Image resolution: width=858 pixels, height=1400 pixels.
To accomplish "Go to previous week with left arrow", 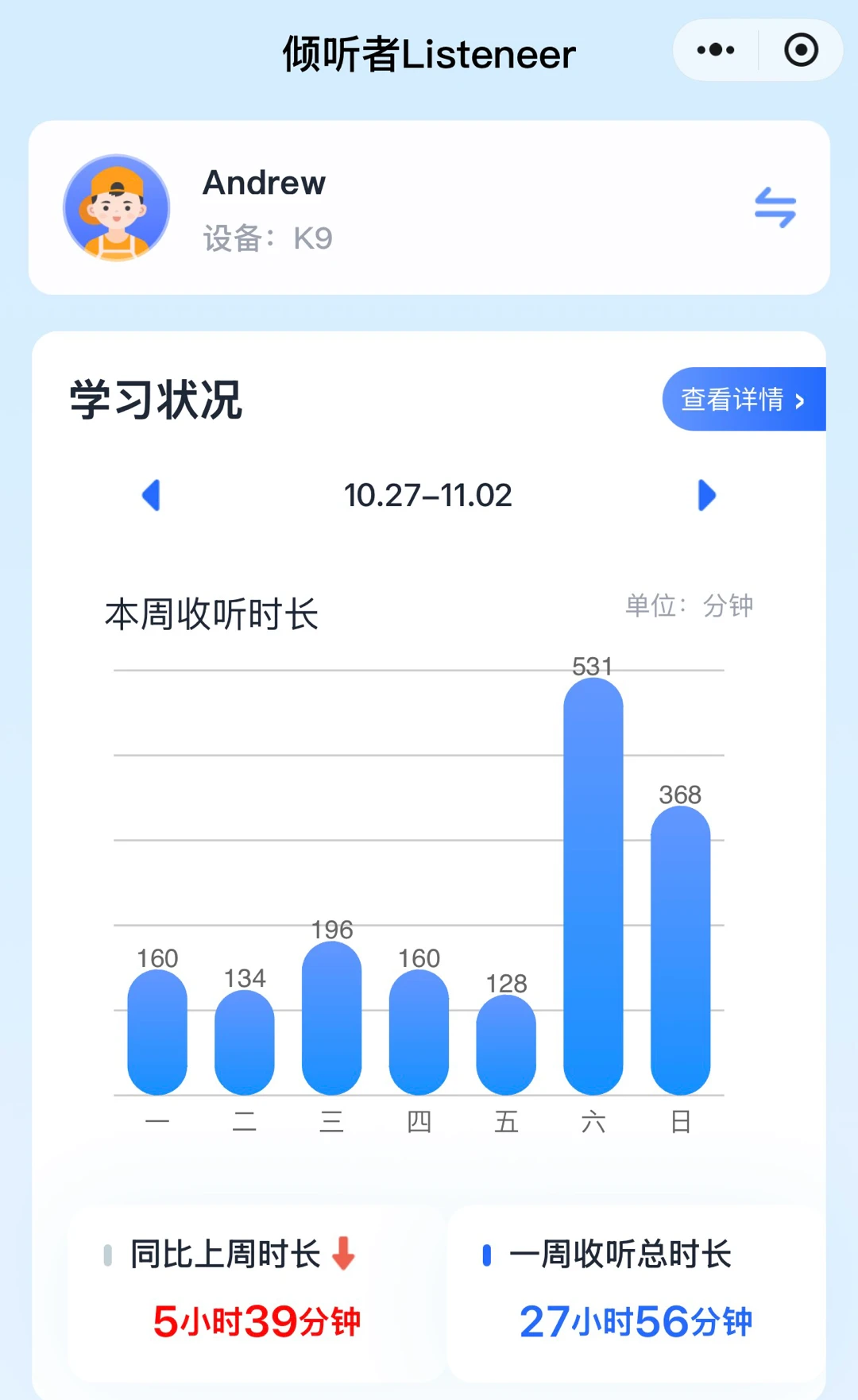I will [x=151, y=495].
